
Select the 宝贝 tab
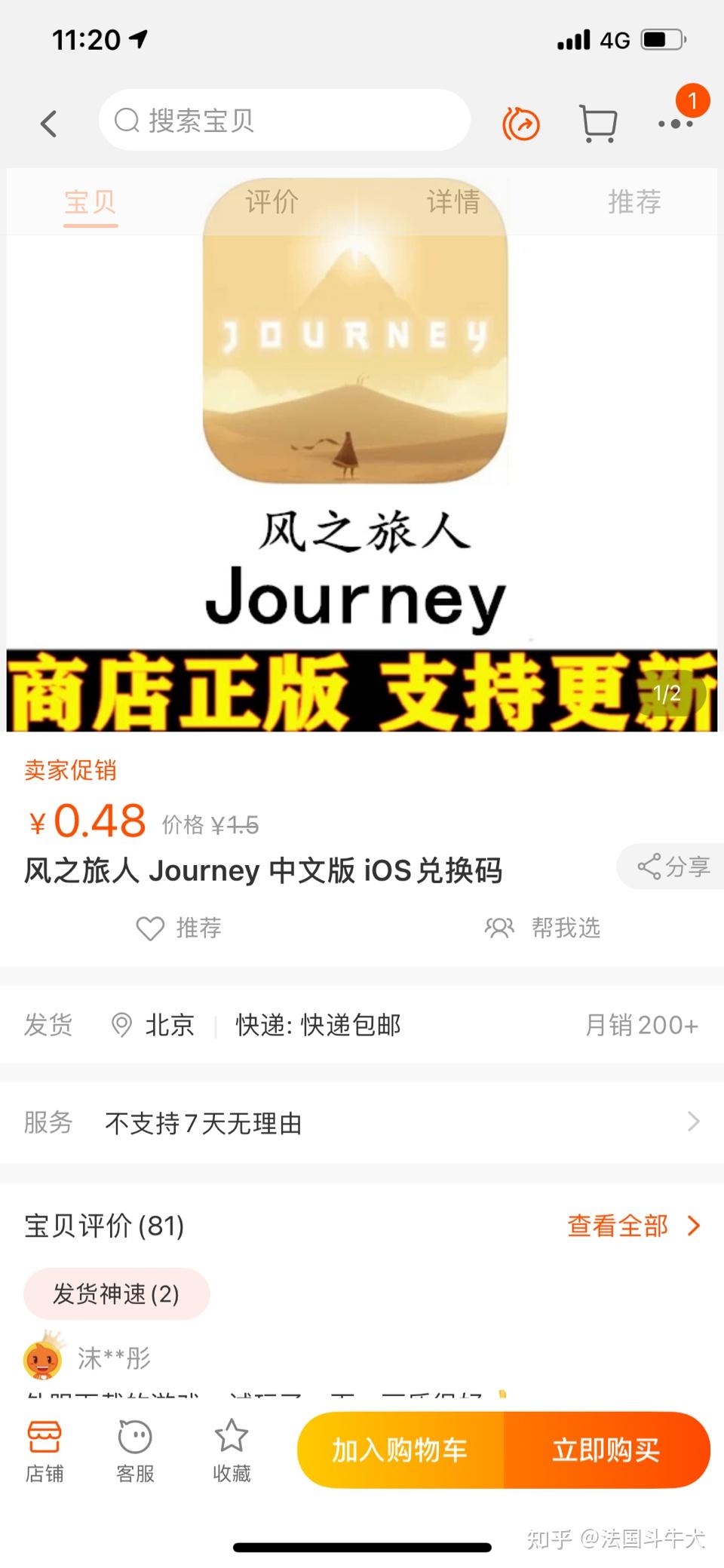(x=90, y=202)
